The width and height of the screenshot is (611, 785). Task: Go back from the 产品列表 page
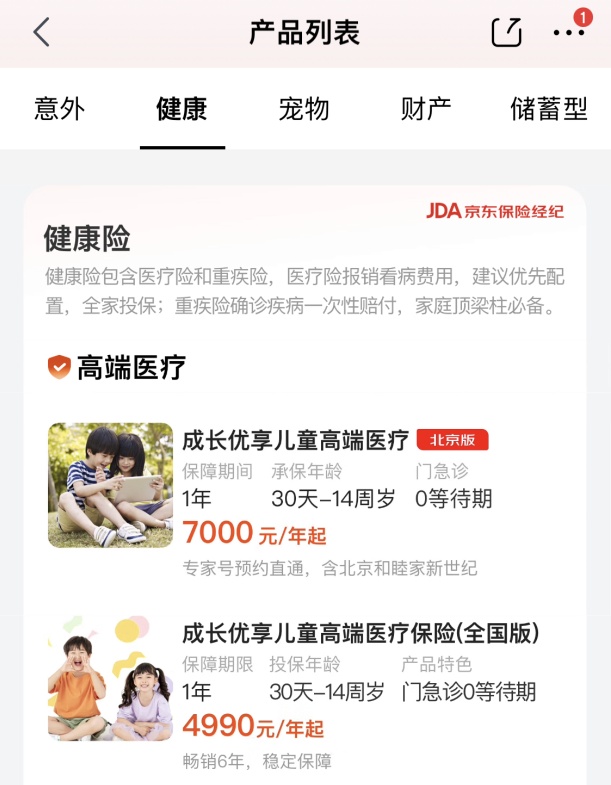41,33
